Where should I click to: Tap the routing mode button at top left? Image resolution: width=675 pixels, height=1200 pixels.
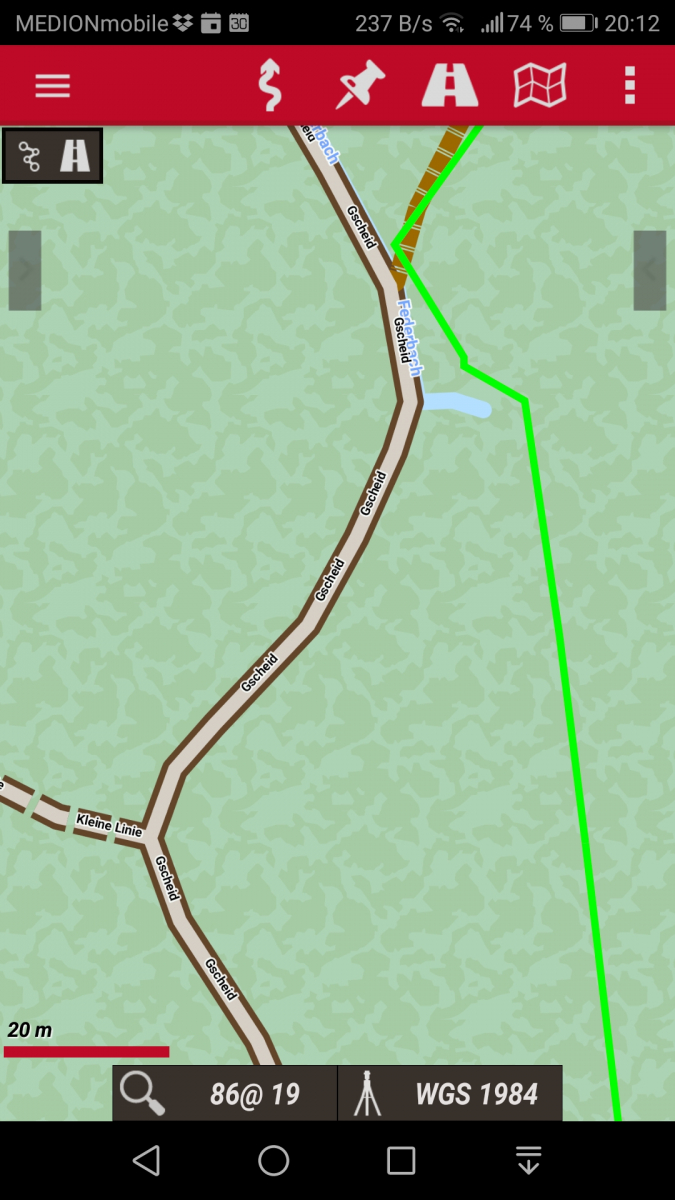pos(52,156)
